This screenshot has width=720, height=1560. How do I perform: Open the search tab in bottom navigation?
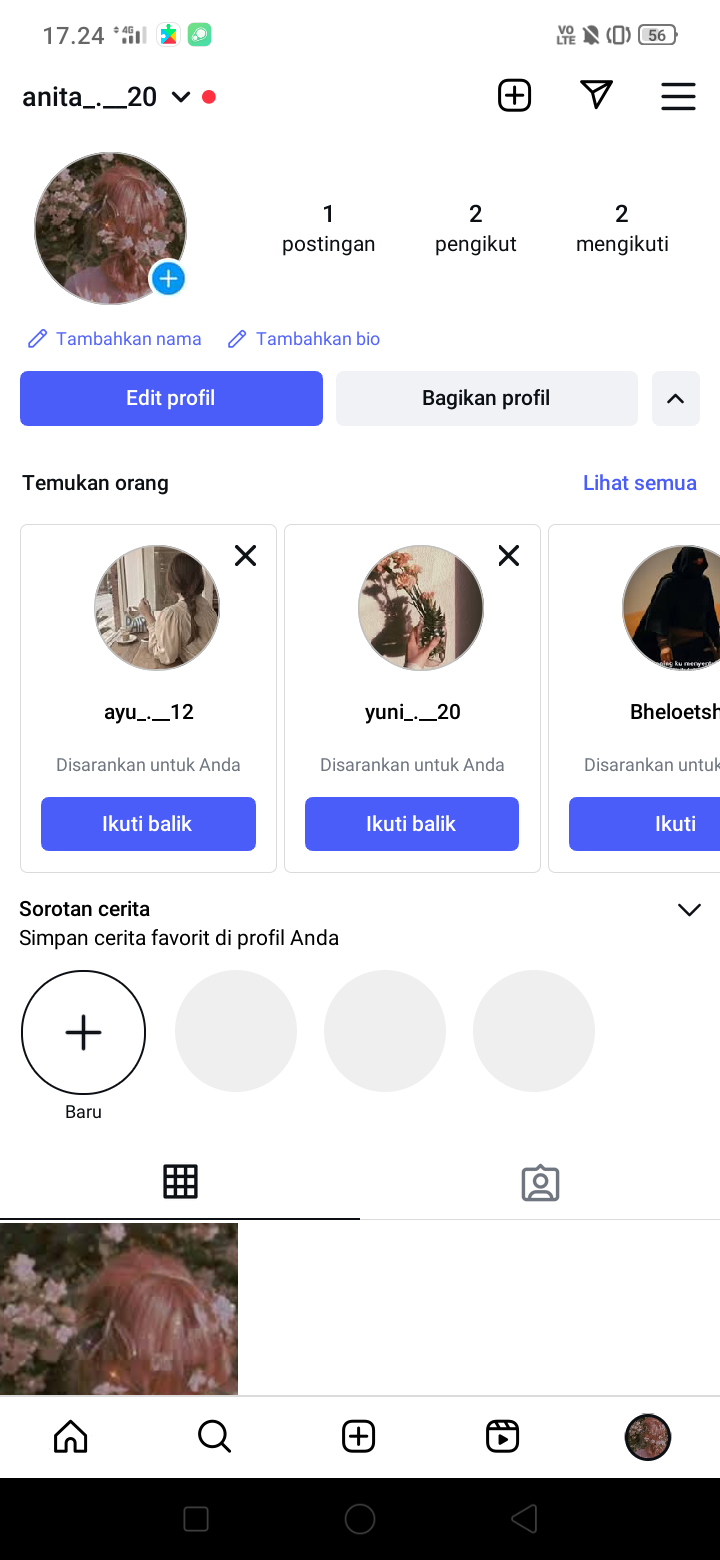point(214,1437)
